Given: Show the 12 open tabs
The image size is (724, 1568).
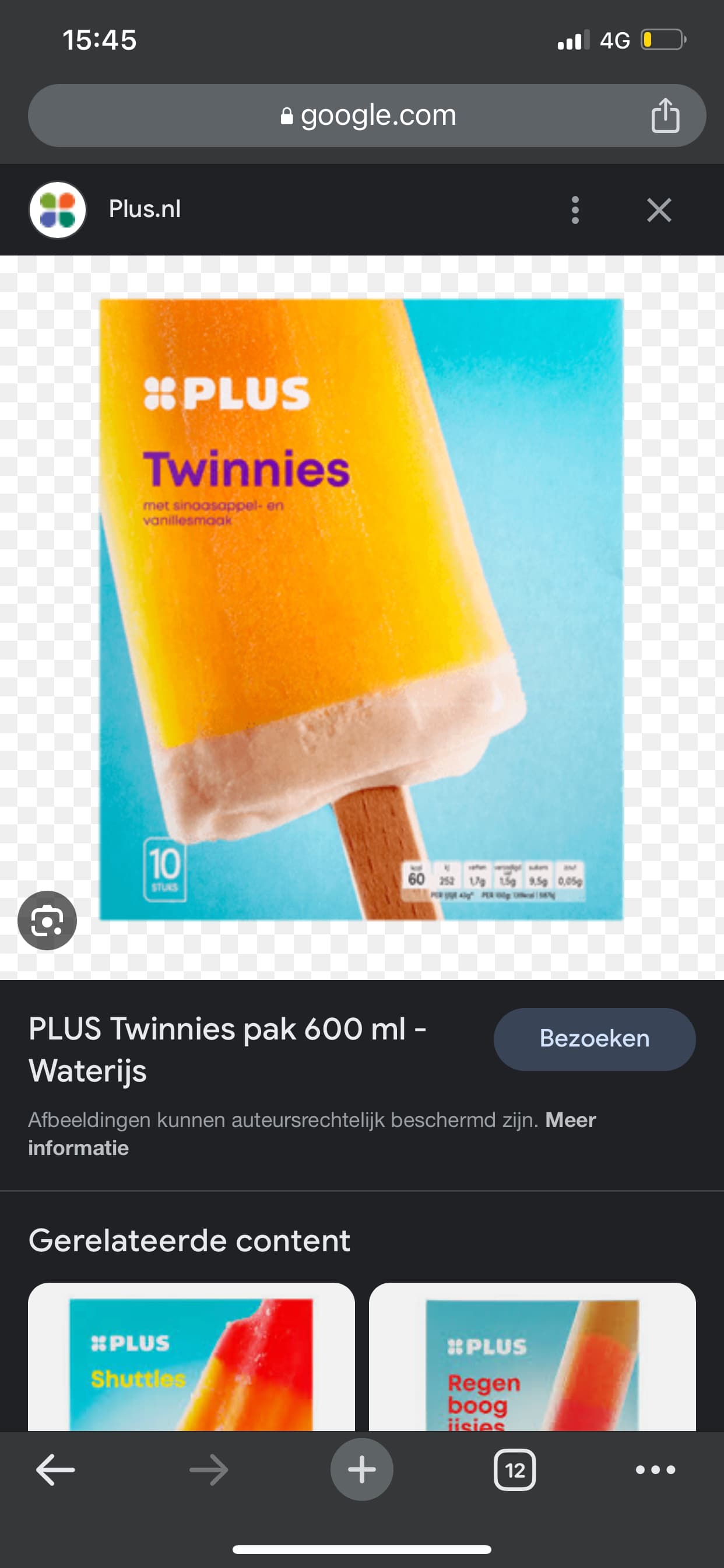Looking at the screenshot, I should tap(515, 1470).
